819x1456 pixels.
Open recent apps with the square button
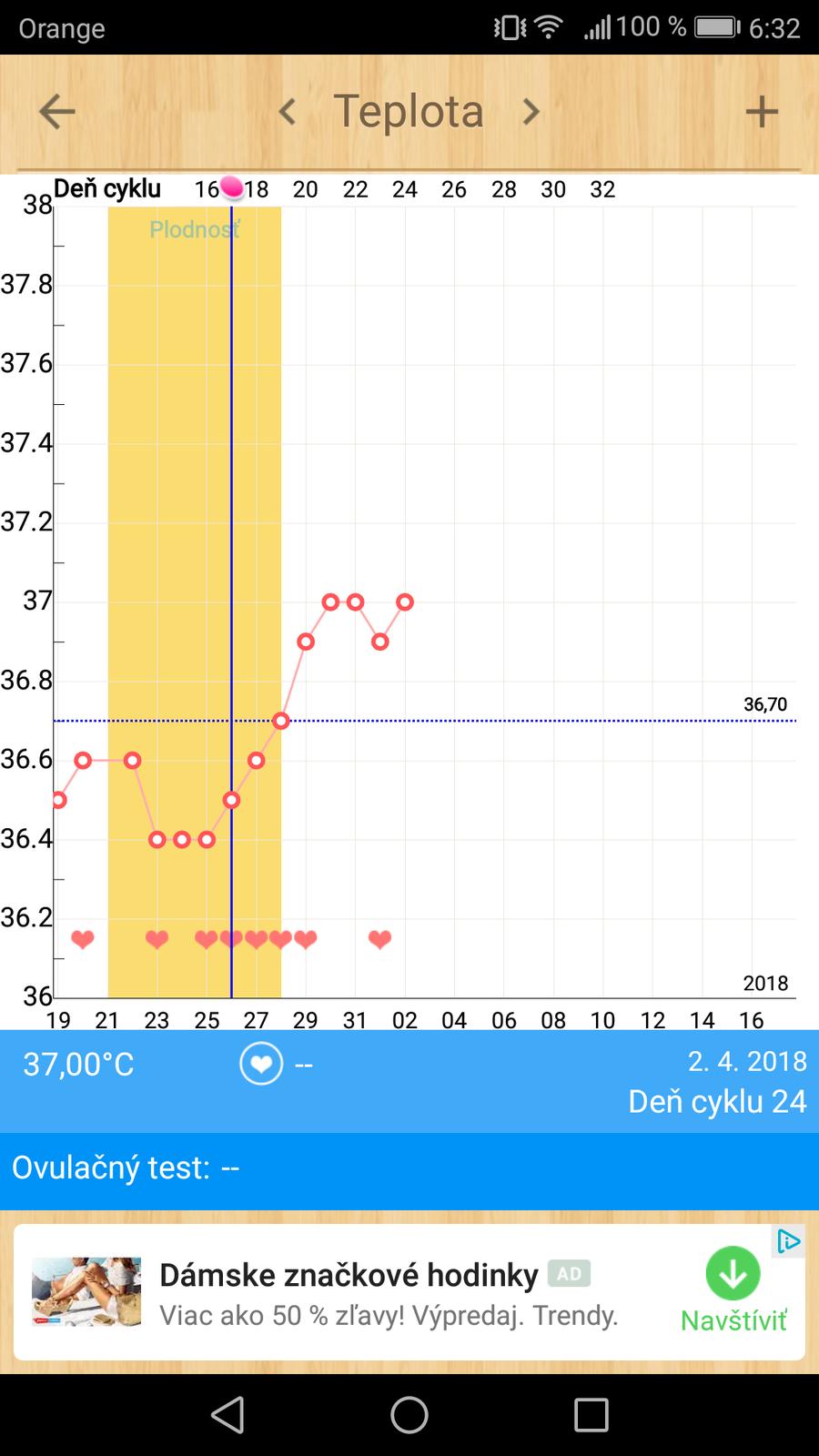point(591,1415)
